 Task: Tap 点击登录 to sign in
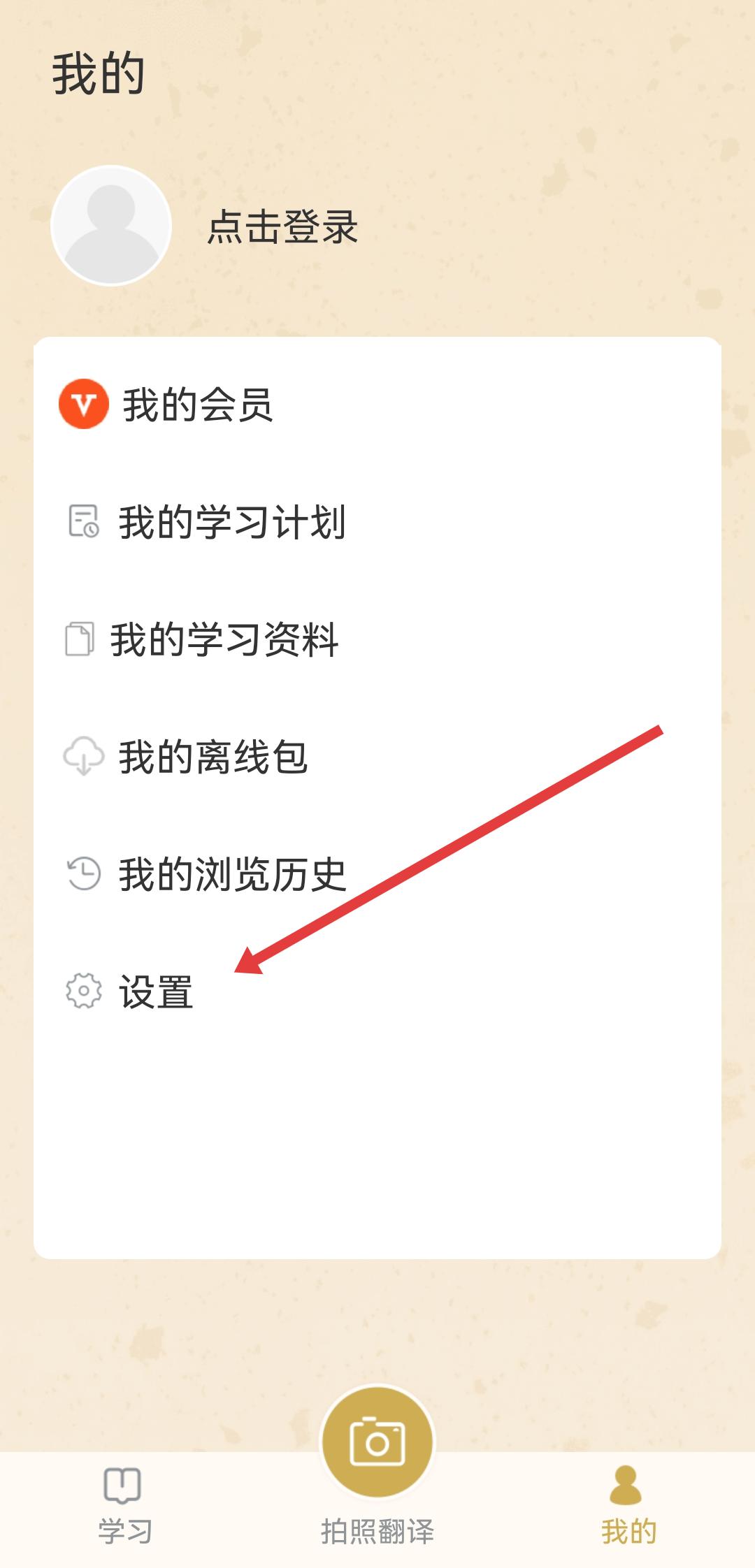(282, 227)
